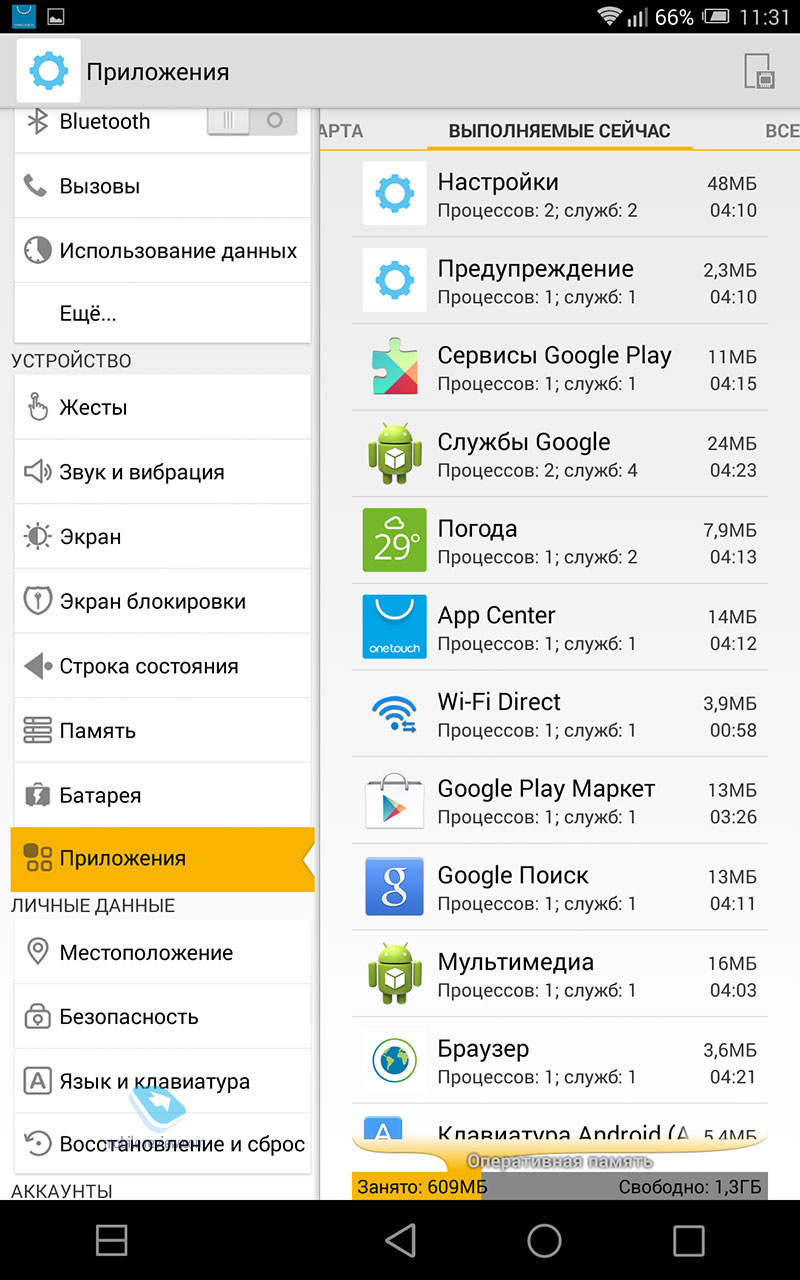Select the ВЫПОЛНЯЕМЫЕ СЕЙЧАС tab
Screen dimensions: 800x1280
(x=559, y=131)
